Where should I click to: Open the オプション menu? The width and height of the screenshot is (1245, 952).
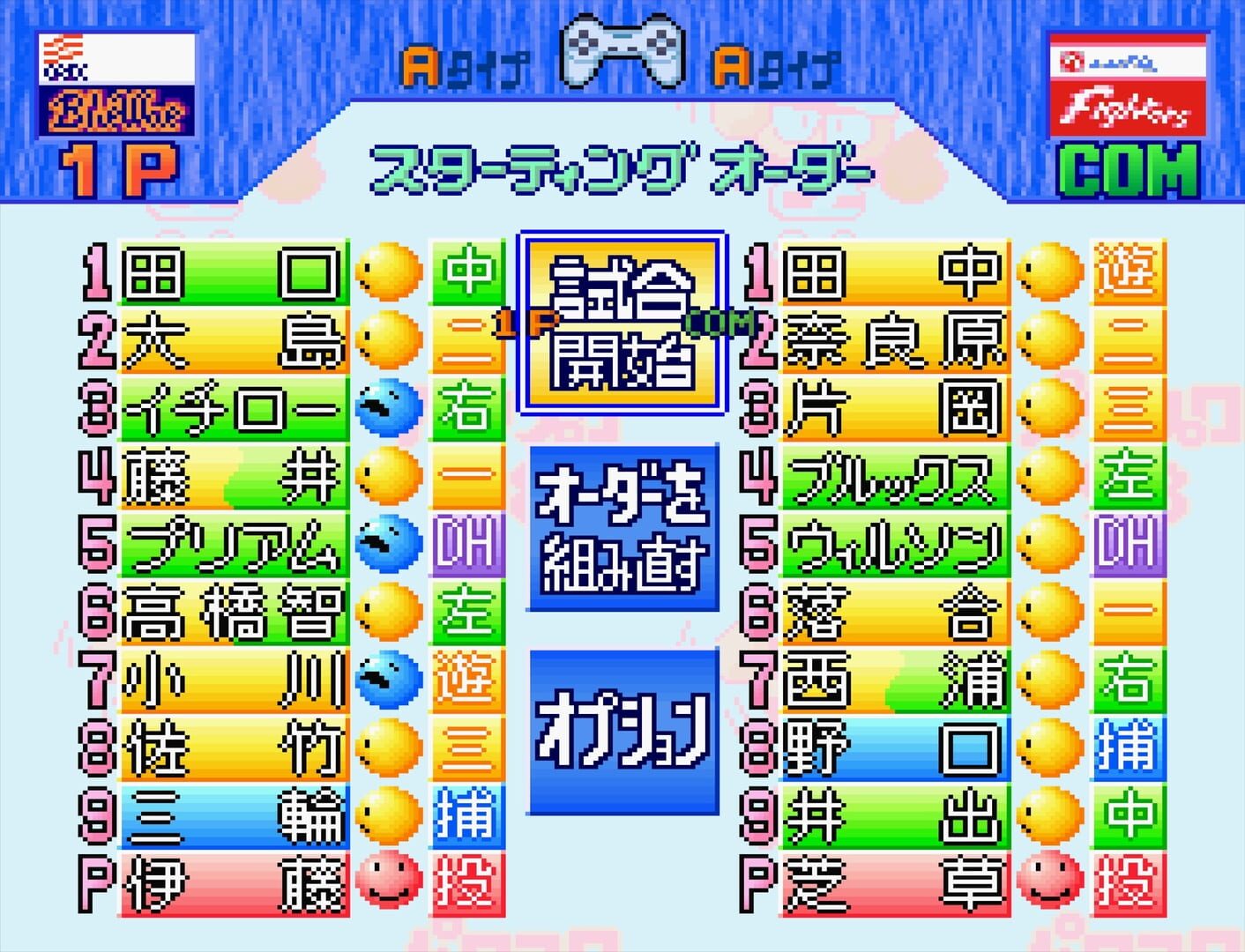click(x=623, y=732)
